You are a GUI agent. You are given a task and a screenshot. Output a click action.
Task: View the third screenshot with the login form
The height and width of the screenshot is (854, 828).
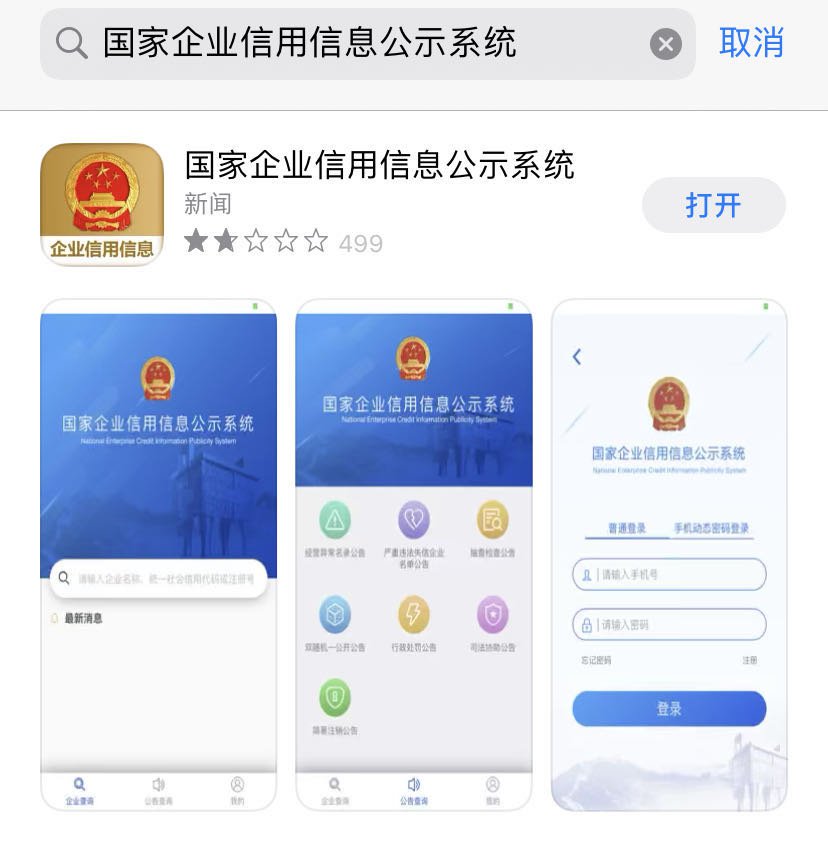[669, 555]
